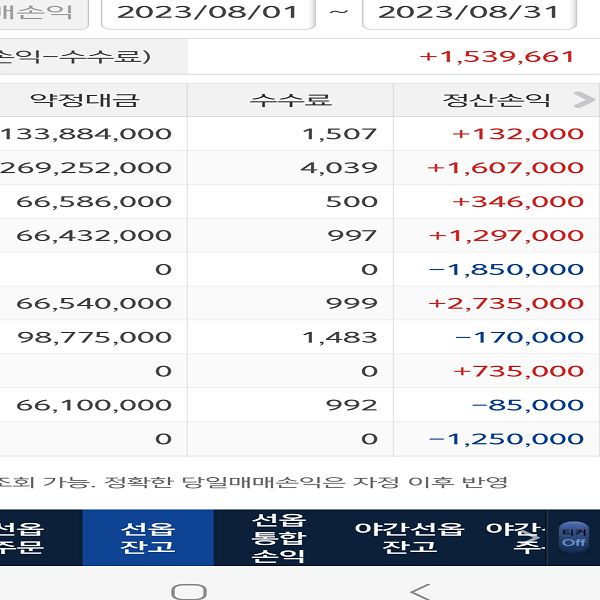
Task: Go to the 야간선옵잔고 tab
Action: coord(409,538)
